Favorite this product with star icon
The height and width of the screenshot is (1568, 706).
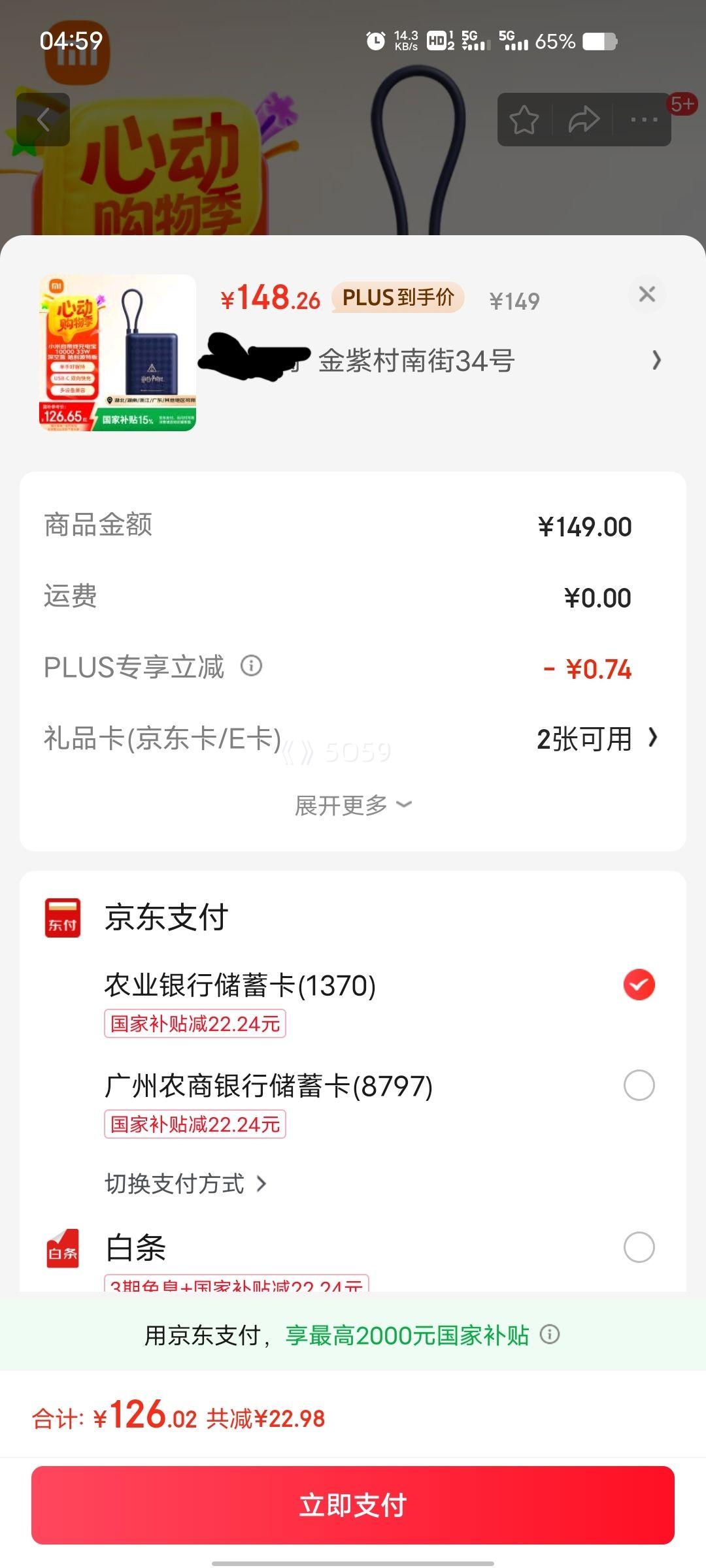coord(524,120)
